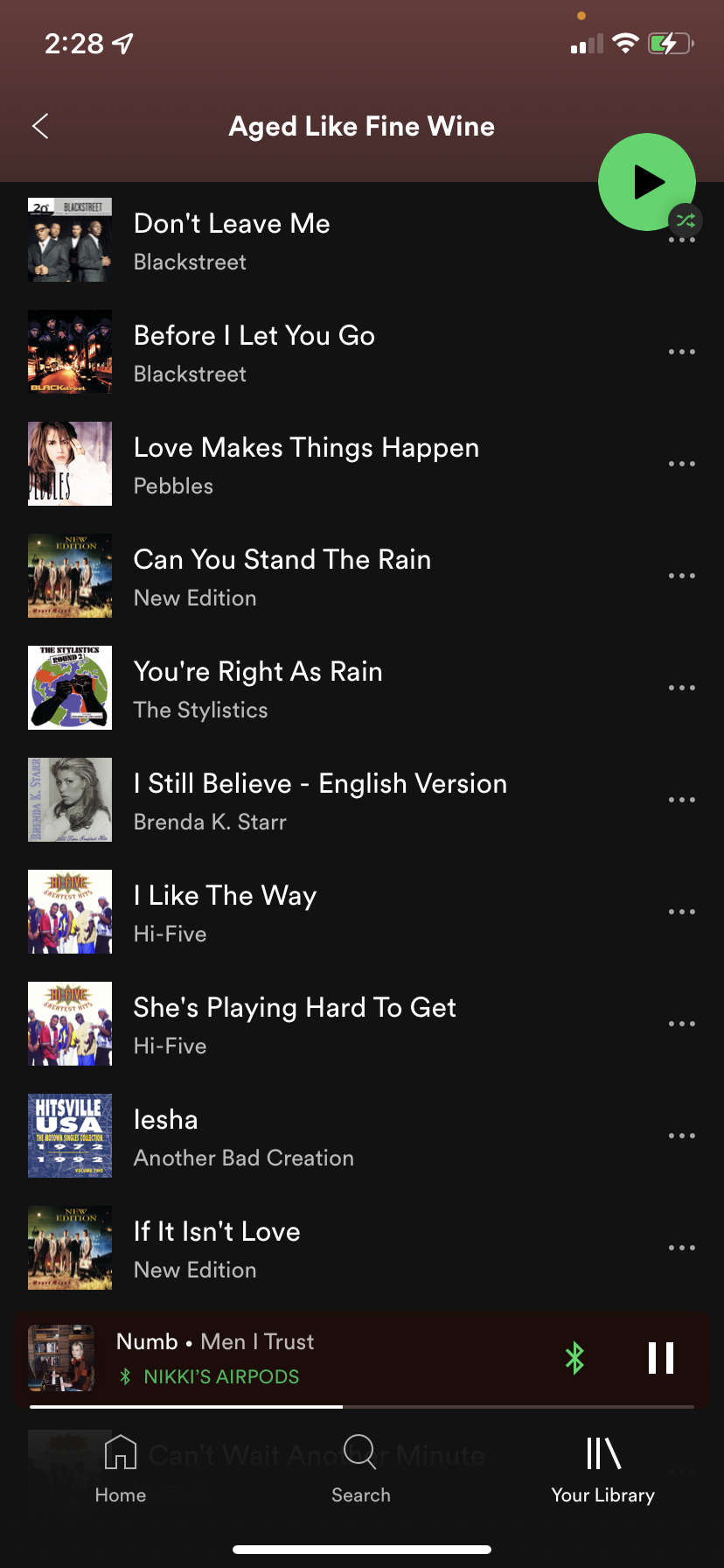Screen dimensions: 724x1568
Task: Open options for Can You Stand The Rain
Action: [681, 576]
